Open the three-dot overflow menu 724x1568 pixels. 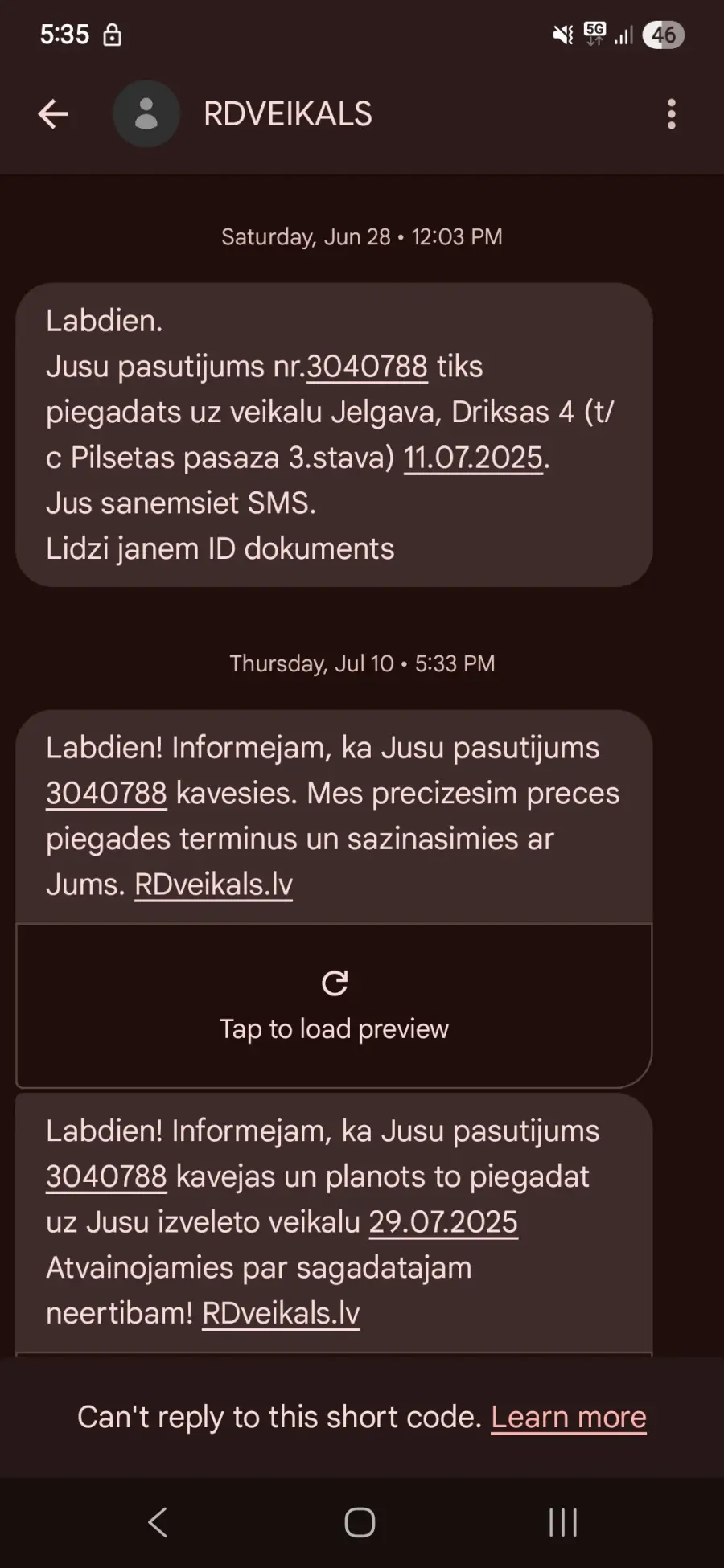tap(672, 114)
